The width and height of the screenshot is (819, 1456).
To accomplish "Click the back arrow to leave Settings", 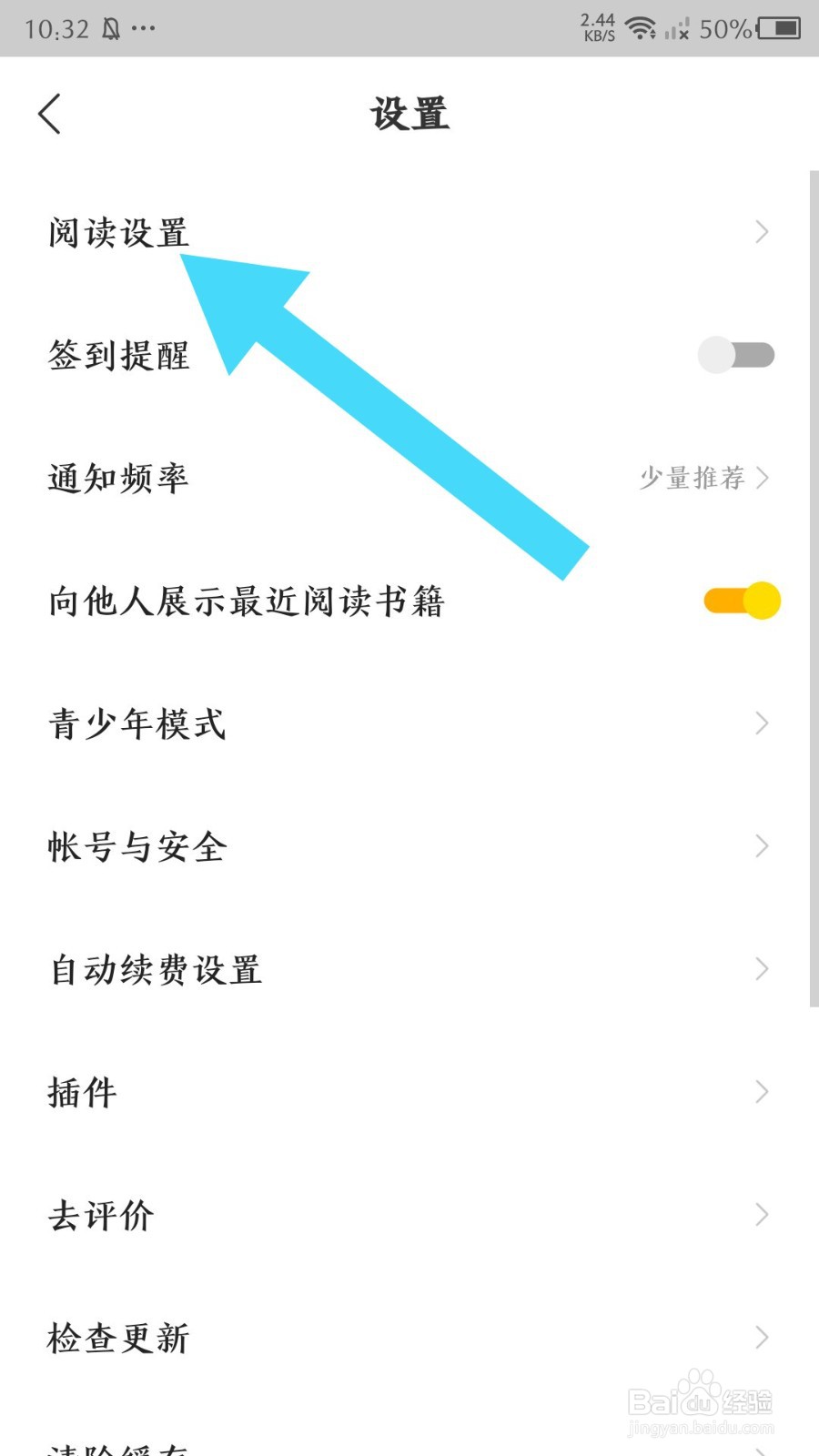I will [50, 114].
